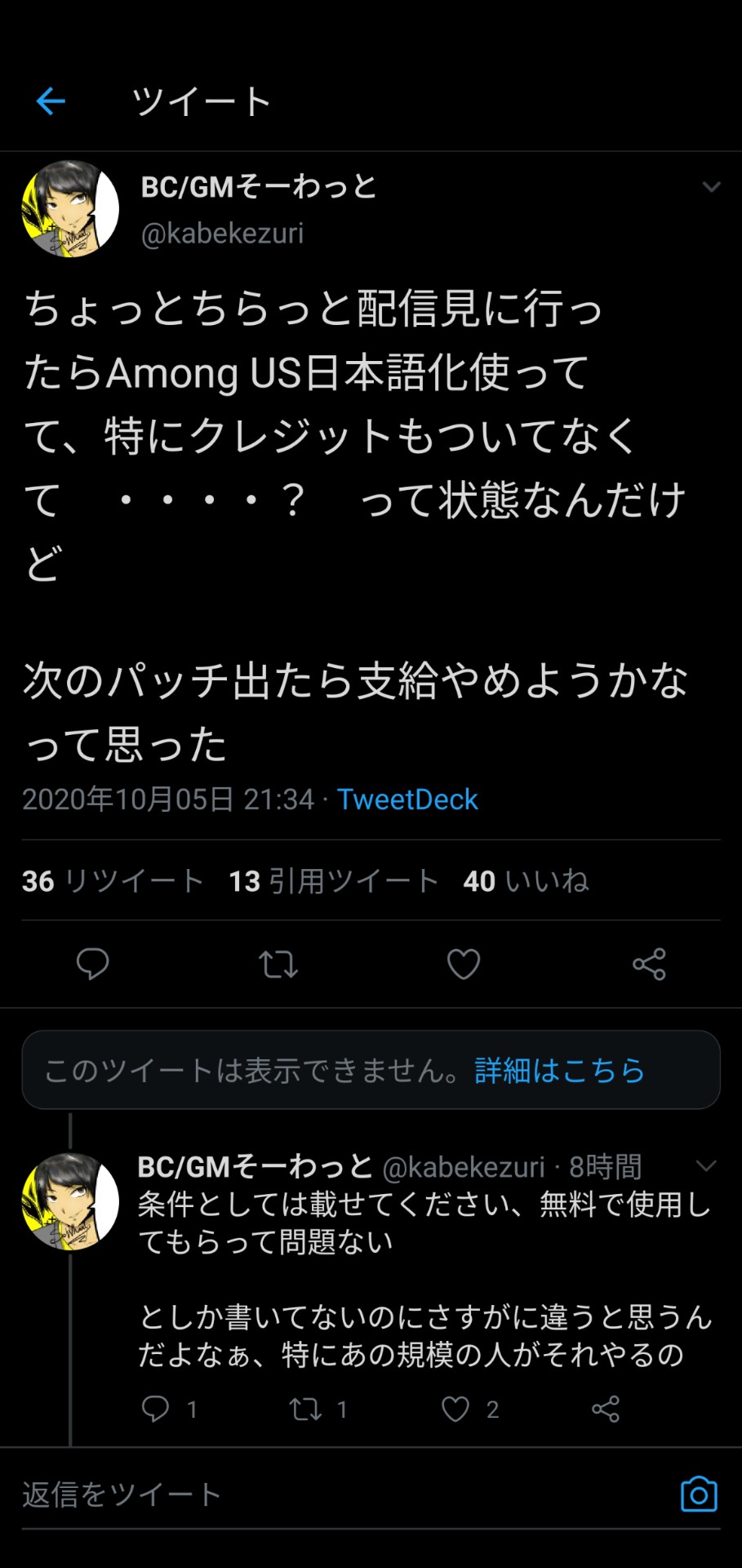The height and width of the screenshot is (1568, 742).
Task: Go back with the top arrow
Action: point(51,101)
